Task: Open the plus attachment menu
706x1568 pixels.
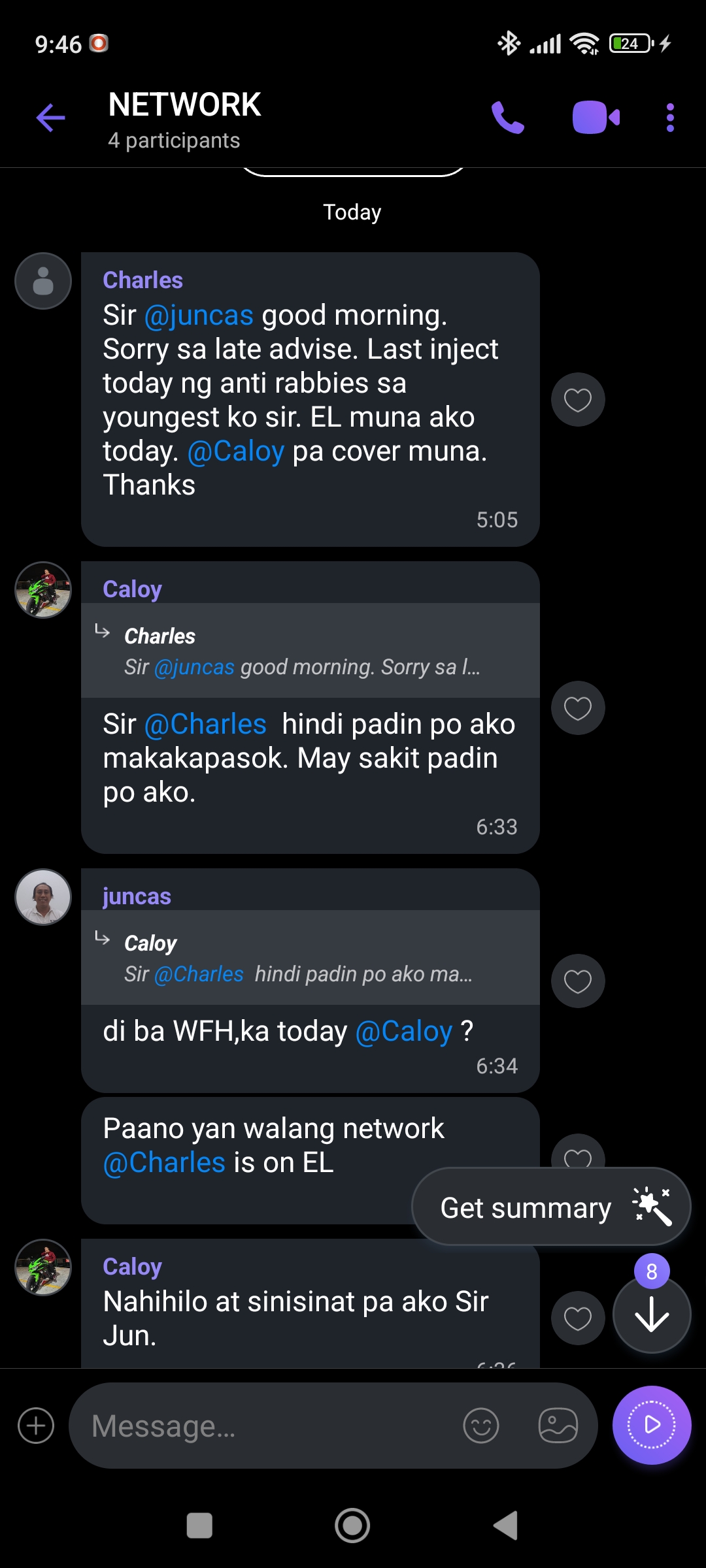Action: tap(36, 1426)
